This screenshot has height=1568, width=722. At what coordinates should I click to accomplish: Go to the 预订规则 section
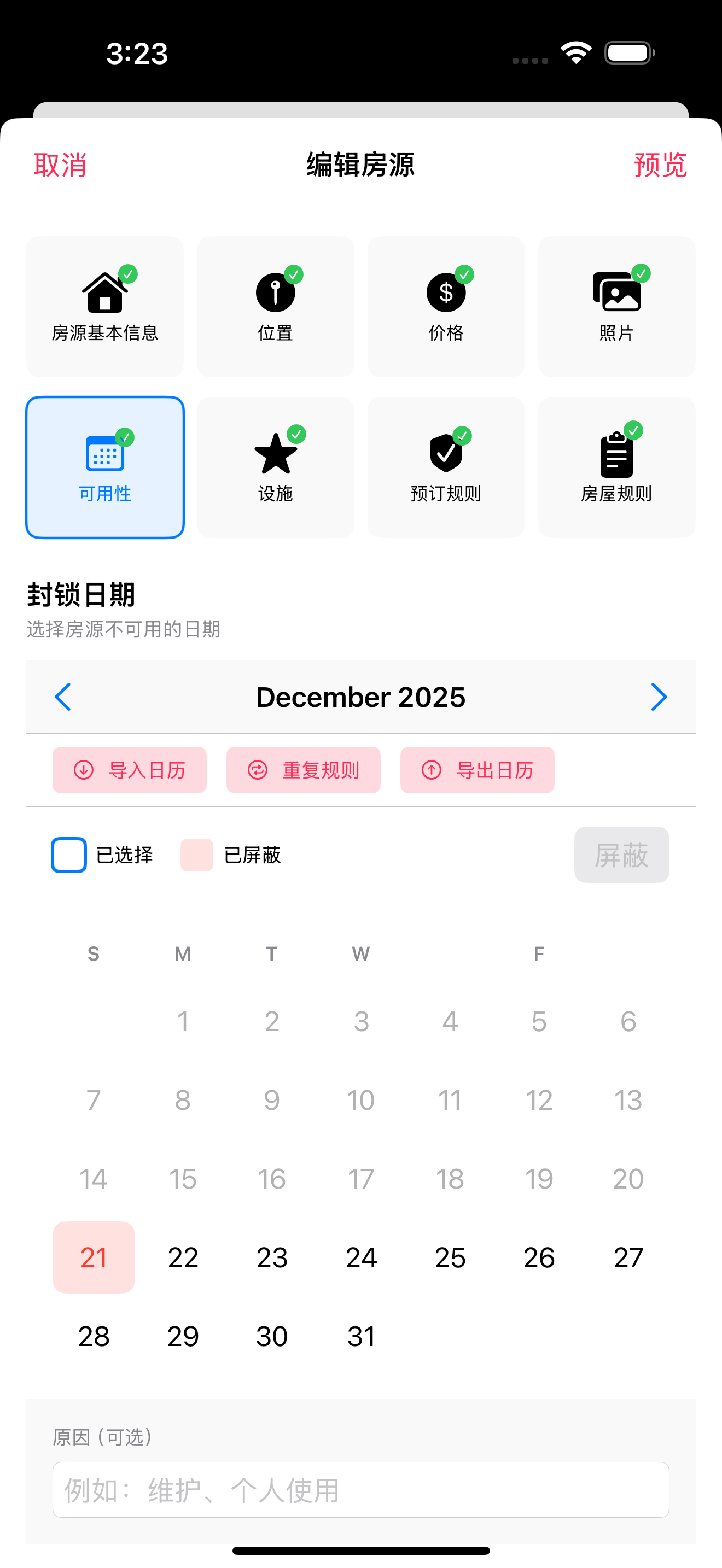click(x=446, y=467)
